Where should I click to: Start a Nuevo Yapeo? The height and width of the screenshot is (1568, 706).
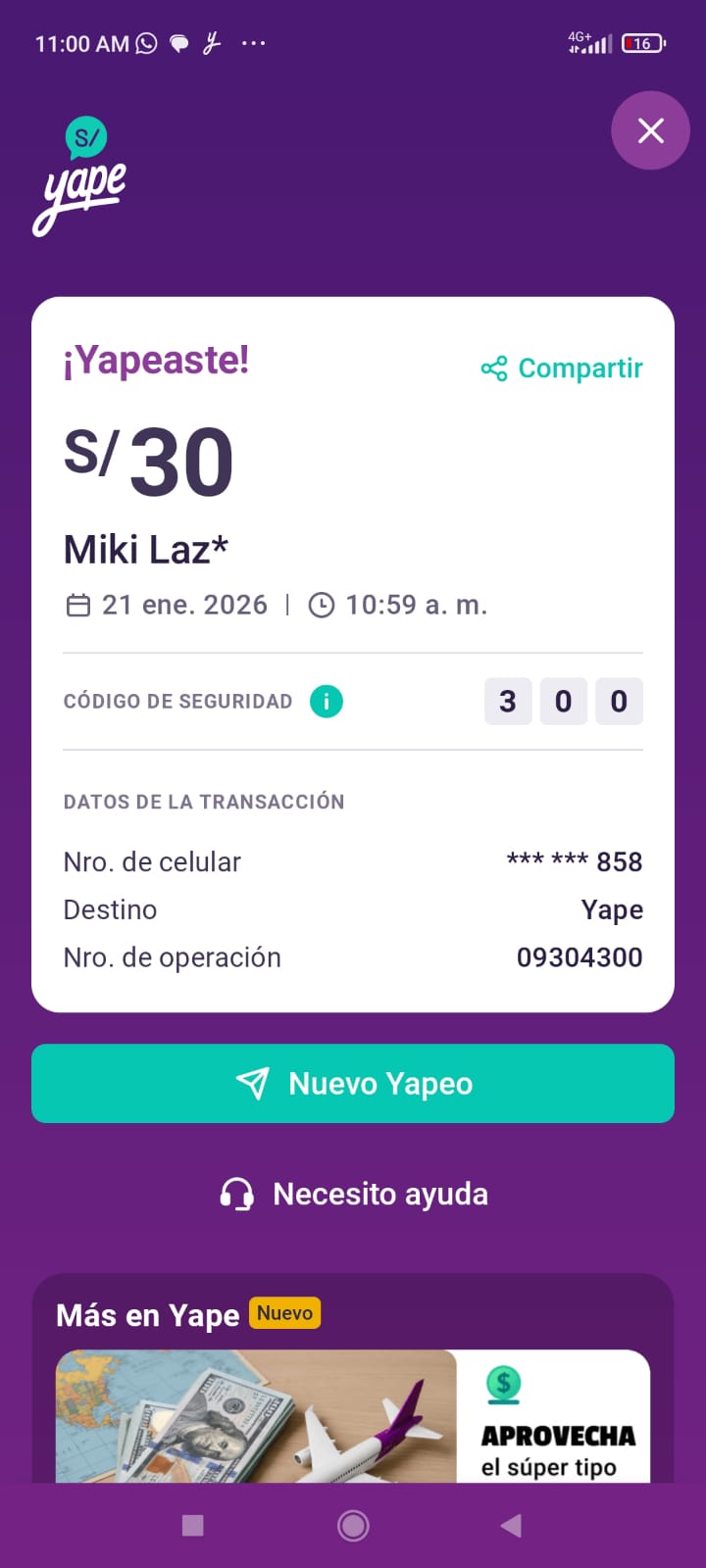coord(353,1084)
